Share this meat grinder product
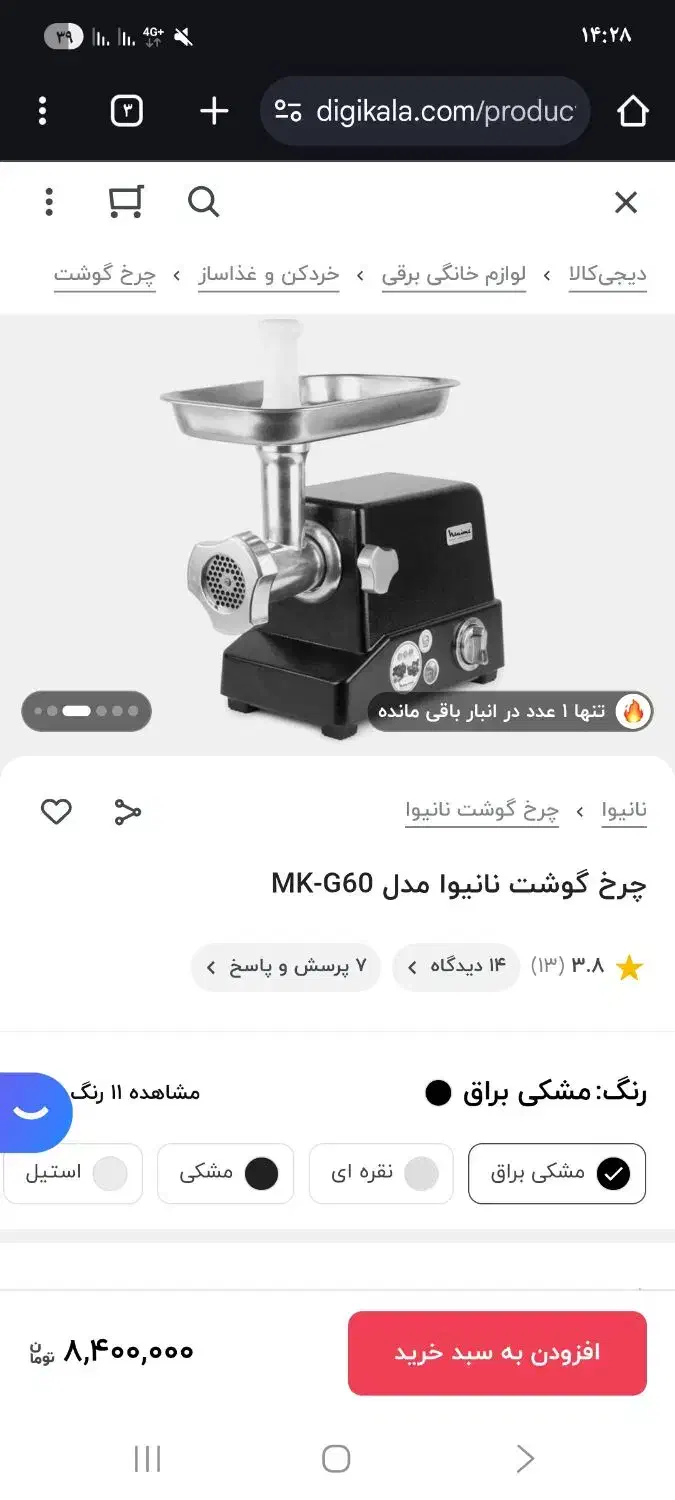The width and height of the screenshot is (675, 1500). point(127,812)
